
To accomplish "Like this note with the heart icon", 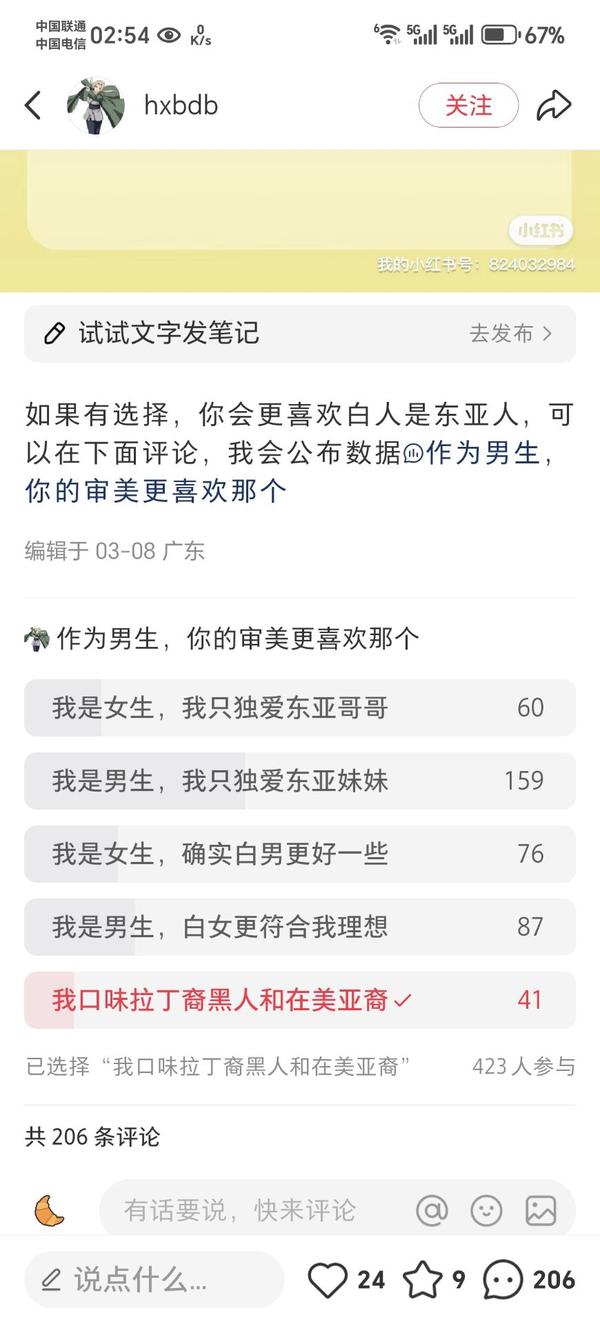I will point(327,1279).
